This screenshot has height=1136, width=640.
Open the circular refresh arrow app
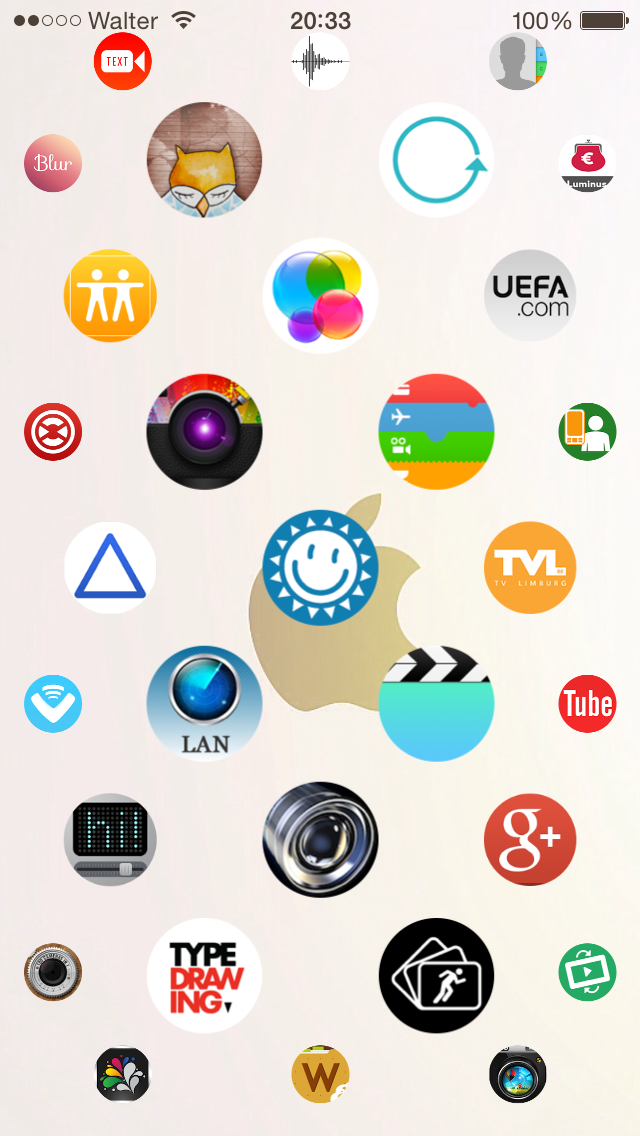pyautogui.click(x=436, y=160)
